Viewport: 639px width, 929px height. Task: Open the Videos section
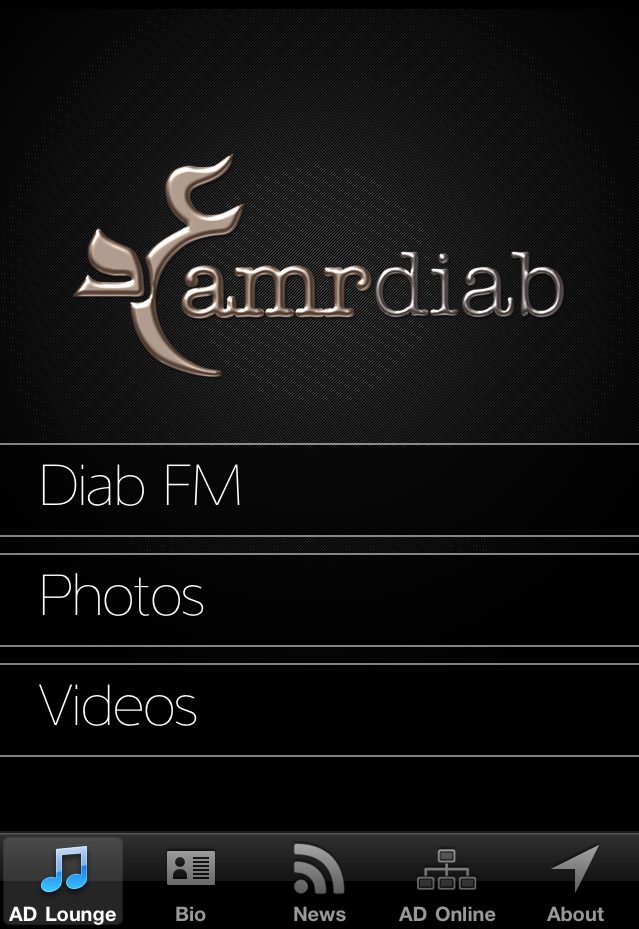tap(319, 710)
